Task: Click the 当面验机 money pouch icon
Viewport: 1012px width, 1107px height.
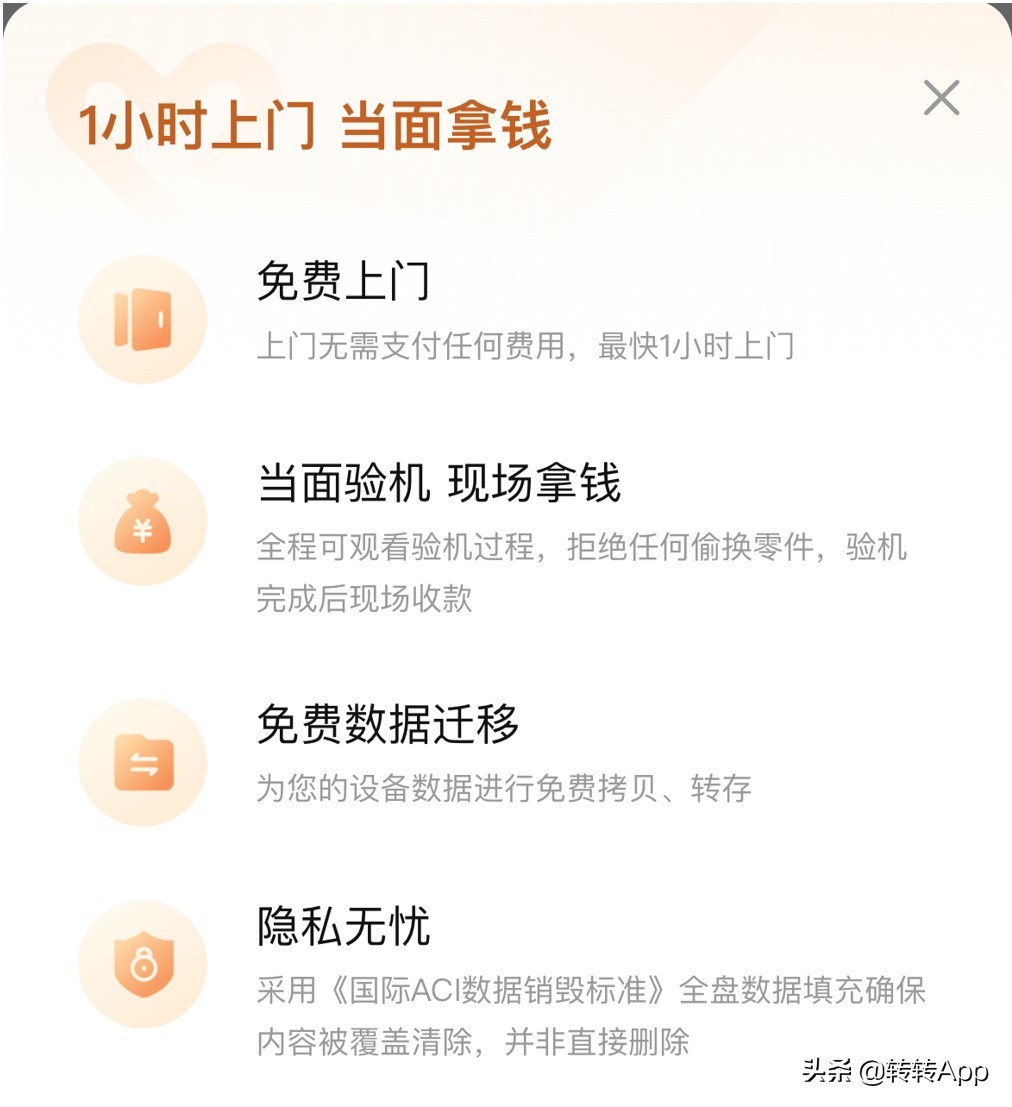Action: [x=143, y=519]
